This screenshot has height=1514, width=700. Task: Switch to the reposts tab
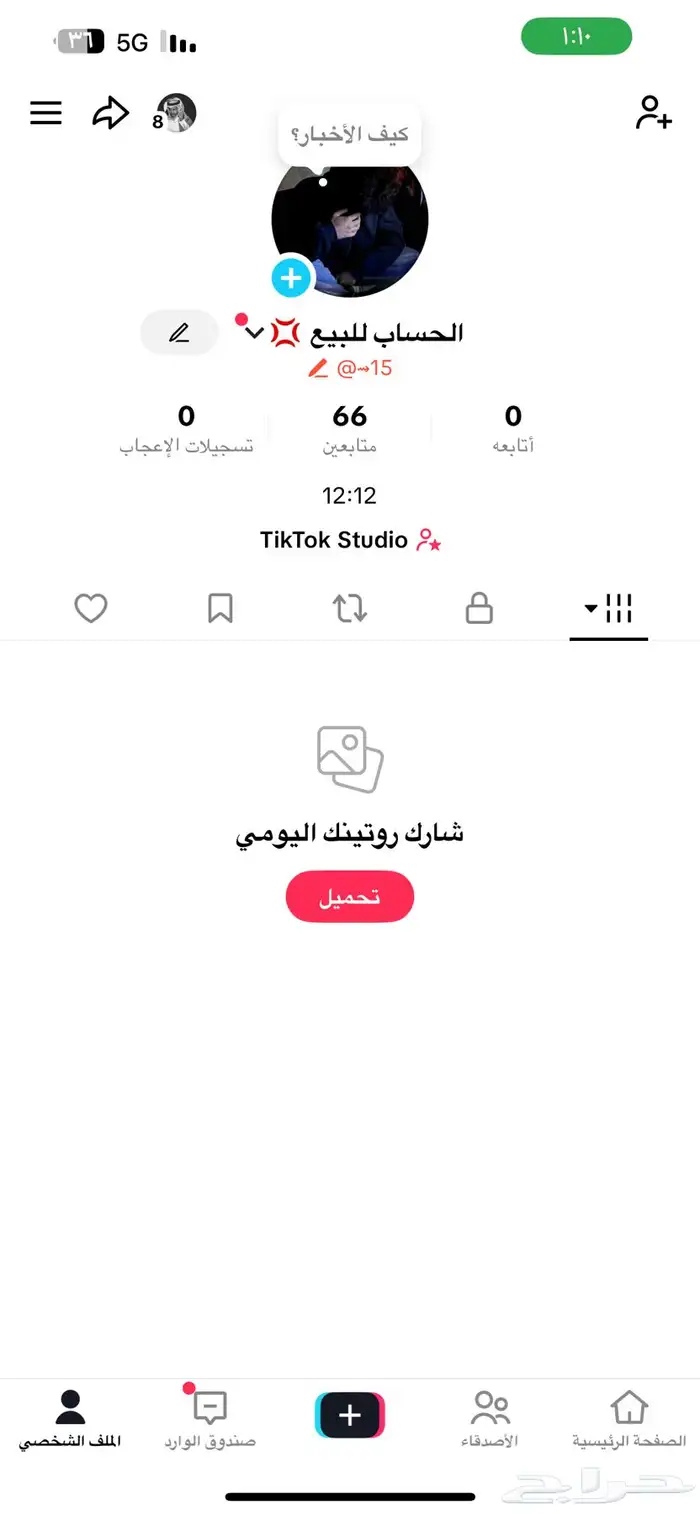tap(350, 608)
